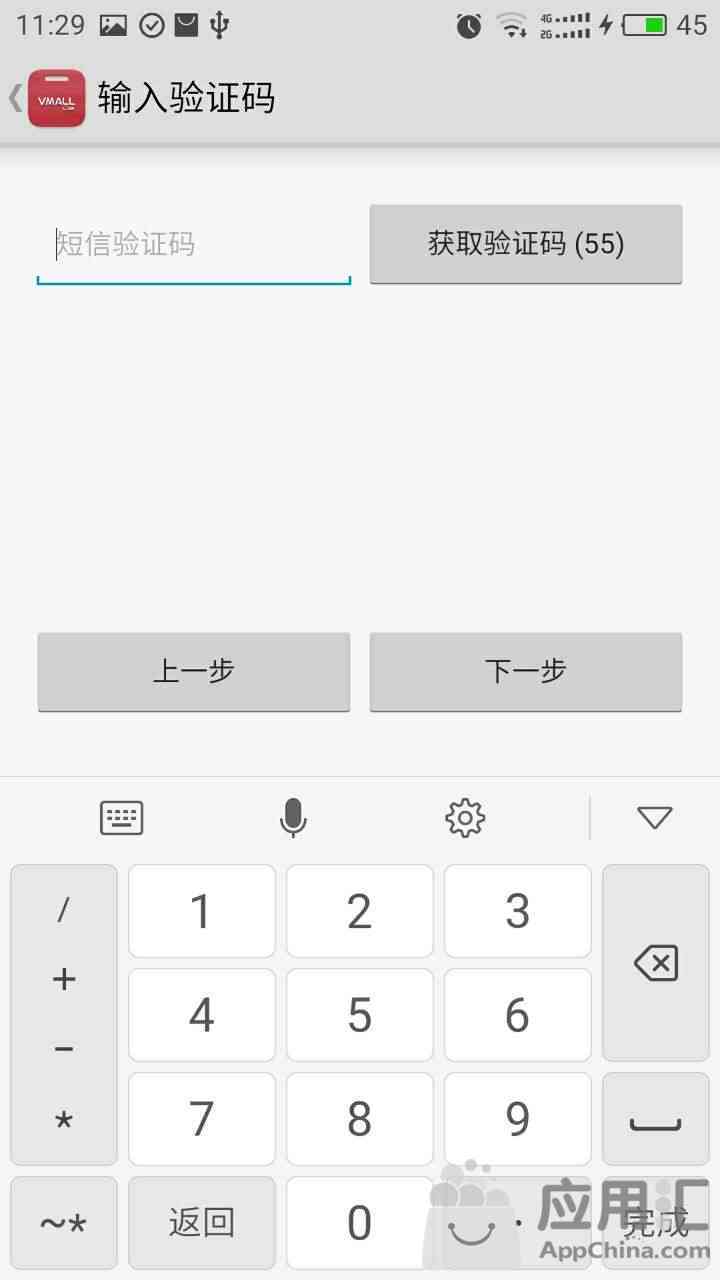Tap the 返回 key on the keyboard
720x1280 pixels.
tap(202, 1222)
